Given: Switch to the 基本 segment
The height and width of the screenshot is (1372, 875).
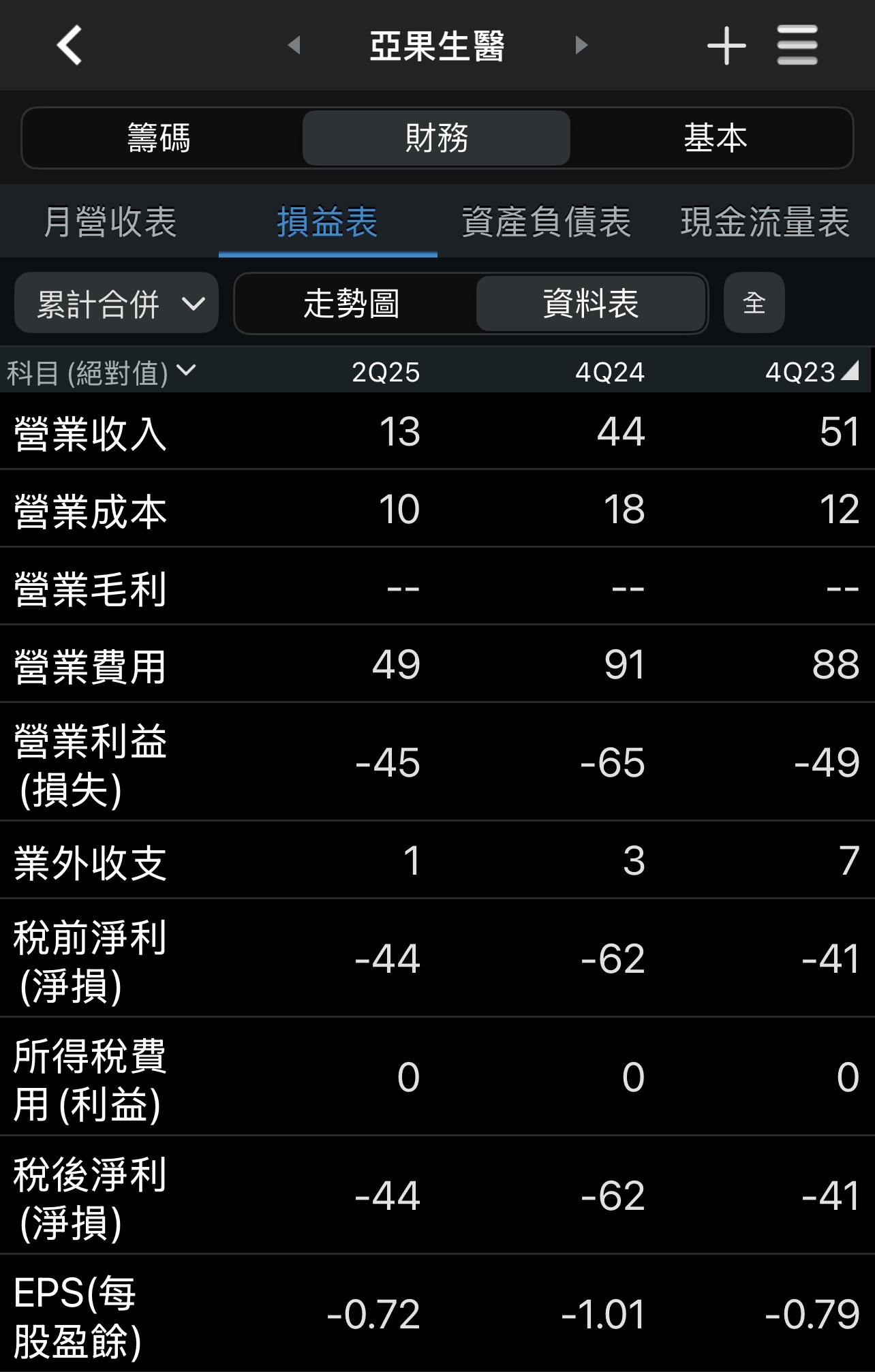Looking at the screenshot, I should 714,138.
